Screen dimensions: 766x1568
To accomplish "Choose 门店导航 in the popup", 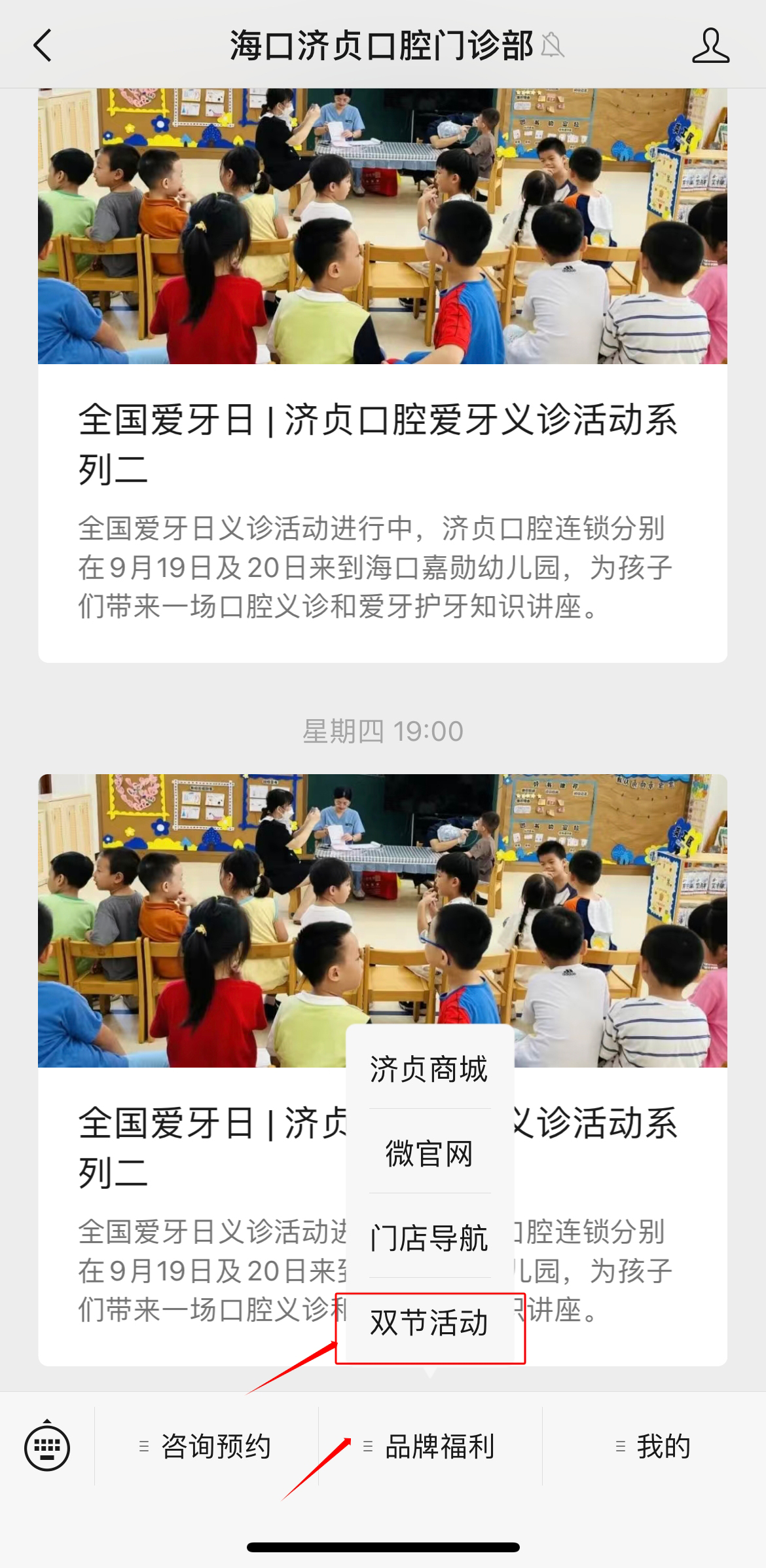I will [x=429, y=1238].
